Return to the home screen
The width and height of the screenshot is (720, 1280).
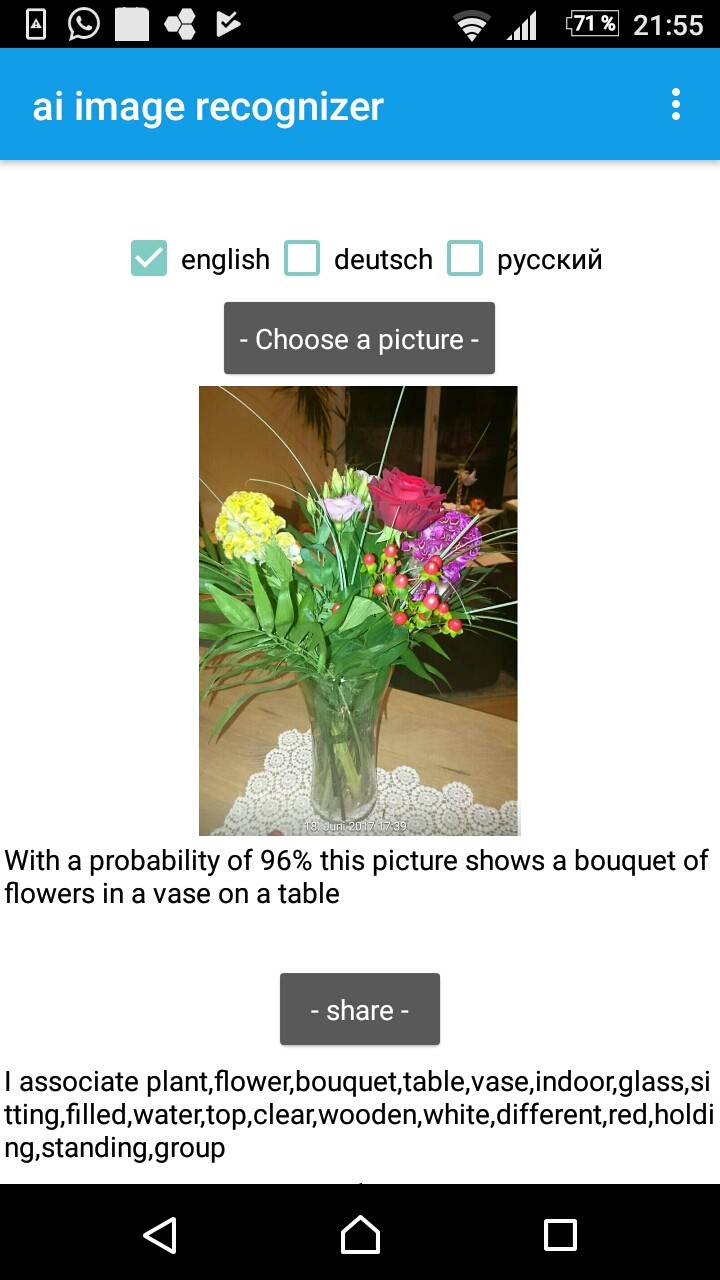360,1234
